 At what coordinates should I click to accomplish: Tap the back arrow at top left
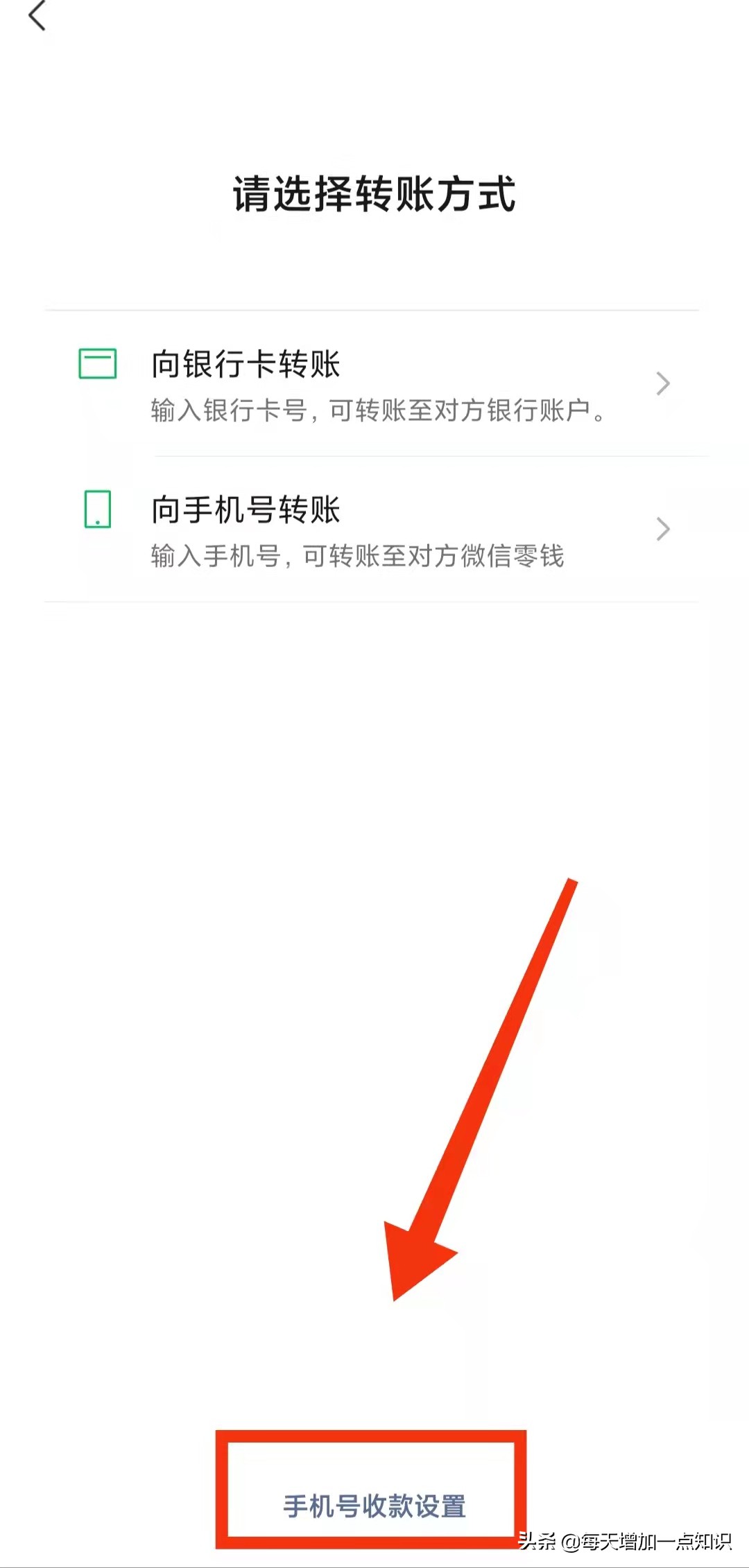pyautogui.click(x=38, y=17)
